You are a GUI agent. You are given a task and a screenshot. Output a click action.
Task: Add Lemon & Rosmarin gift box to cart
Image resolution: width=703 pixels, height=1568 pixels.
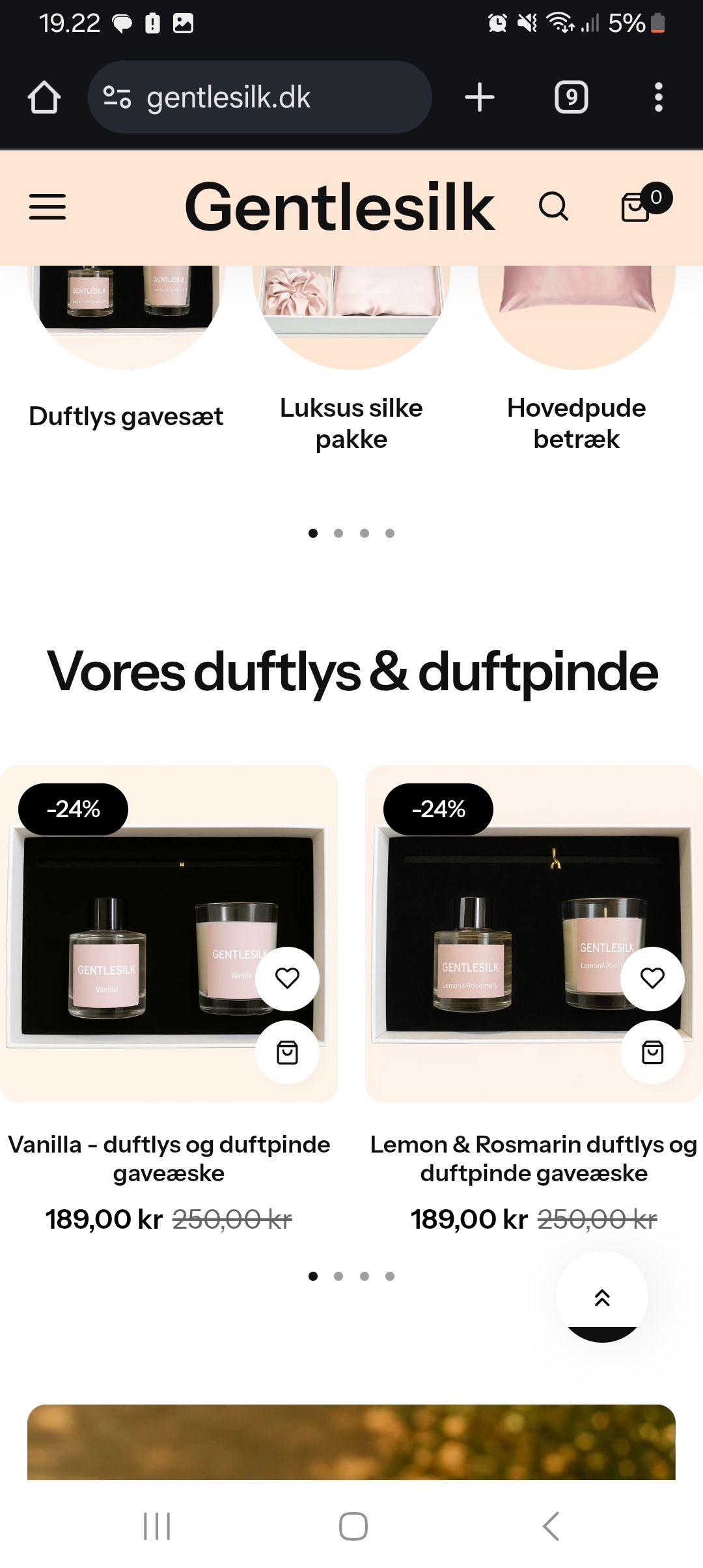652,1052
